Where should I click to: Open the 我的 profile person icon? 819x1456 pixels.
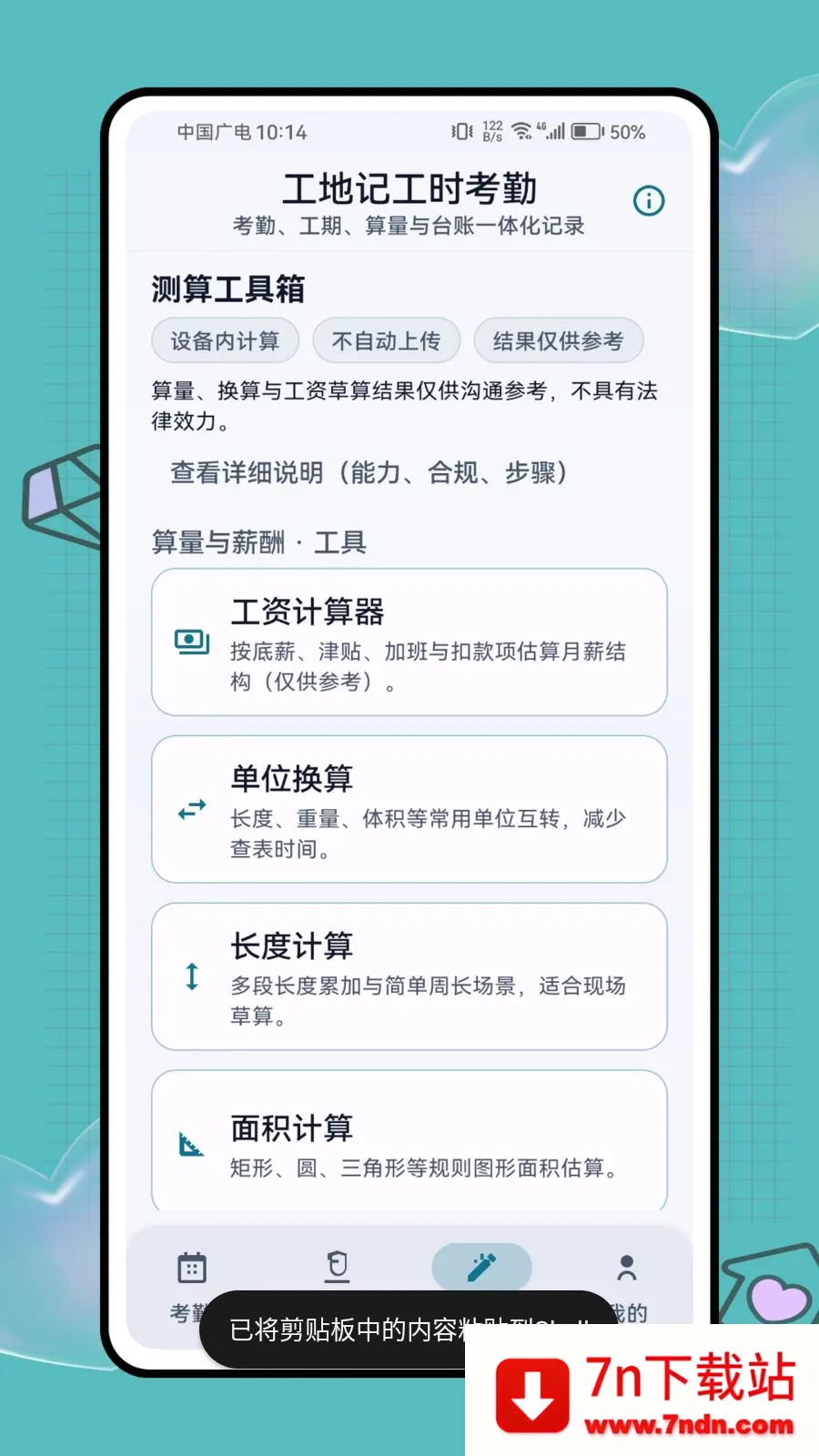pos(628,1266)
